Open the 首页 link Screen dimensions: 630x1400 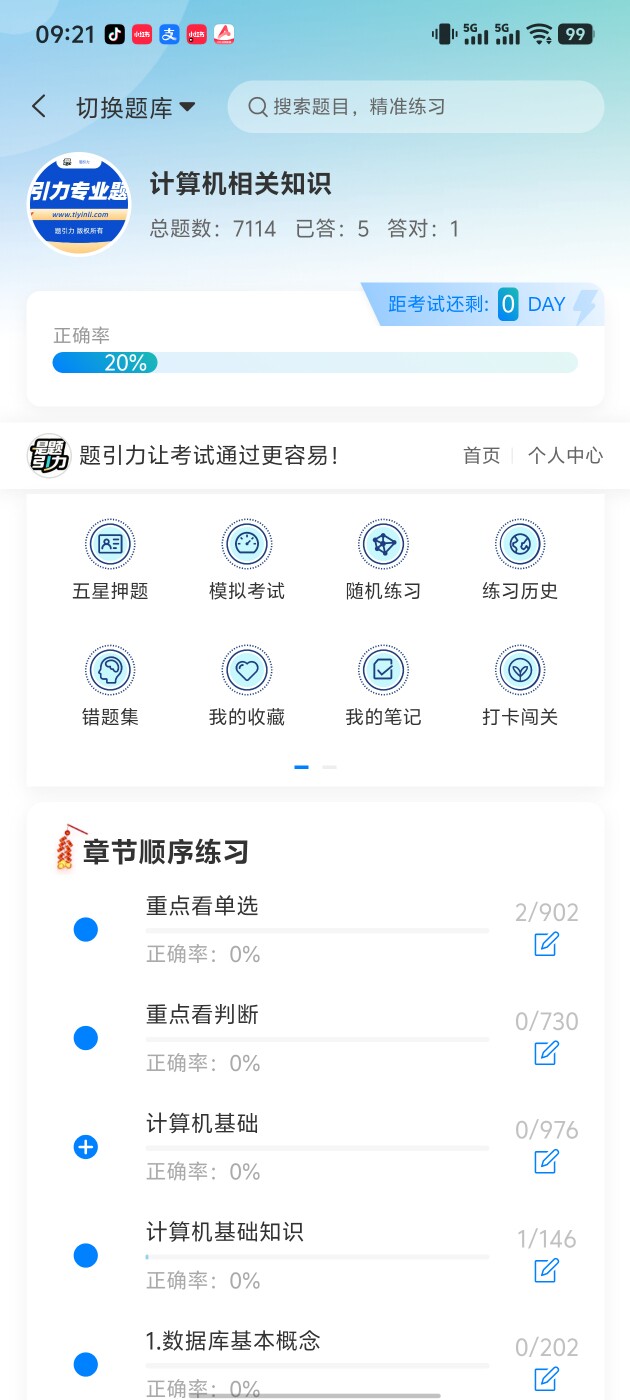point(481,456)
